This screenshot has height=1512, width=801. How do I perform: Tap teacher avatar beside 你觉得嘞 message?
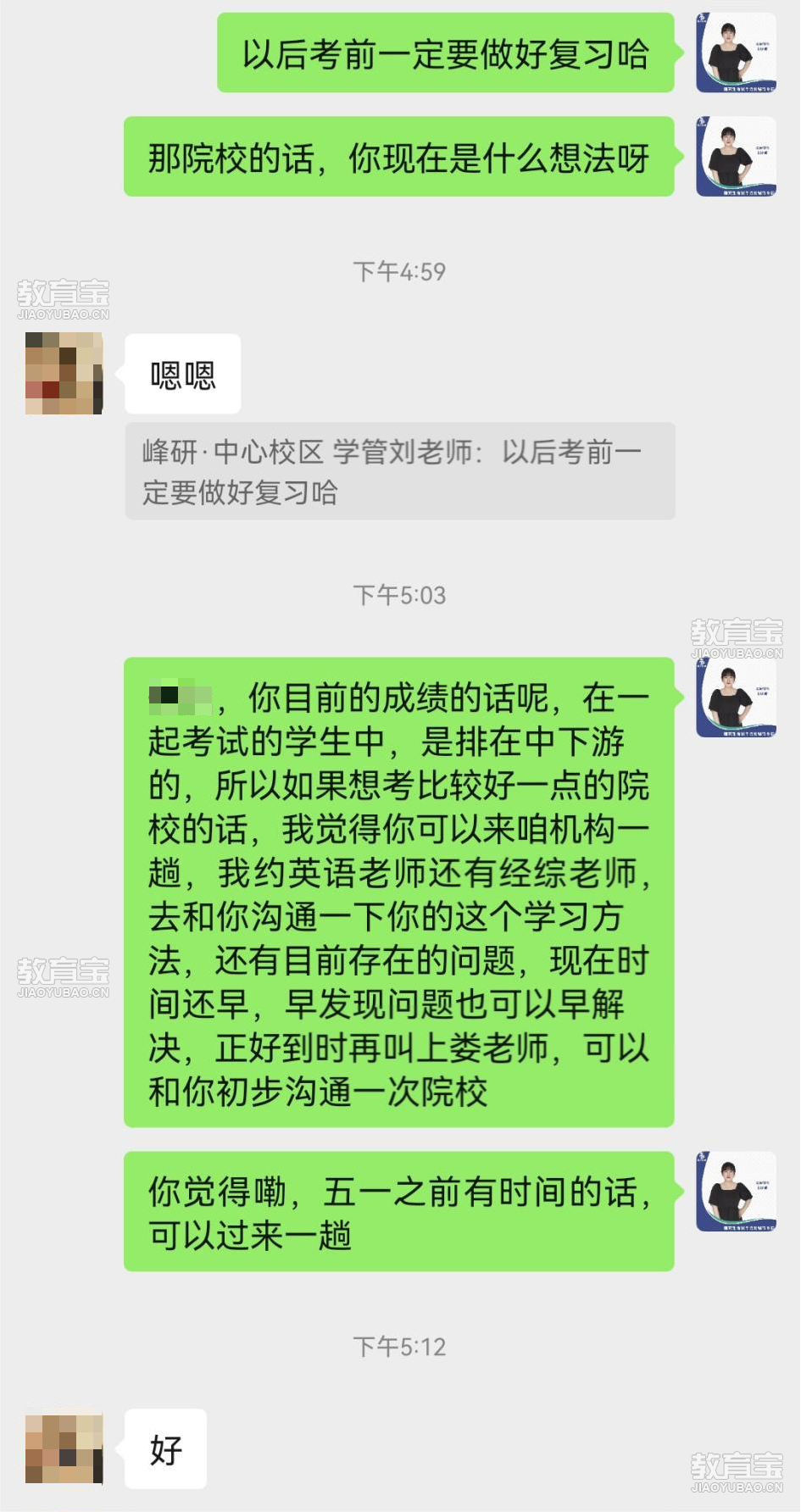pos(736,1191)
